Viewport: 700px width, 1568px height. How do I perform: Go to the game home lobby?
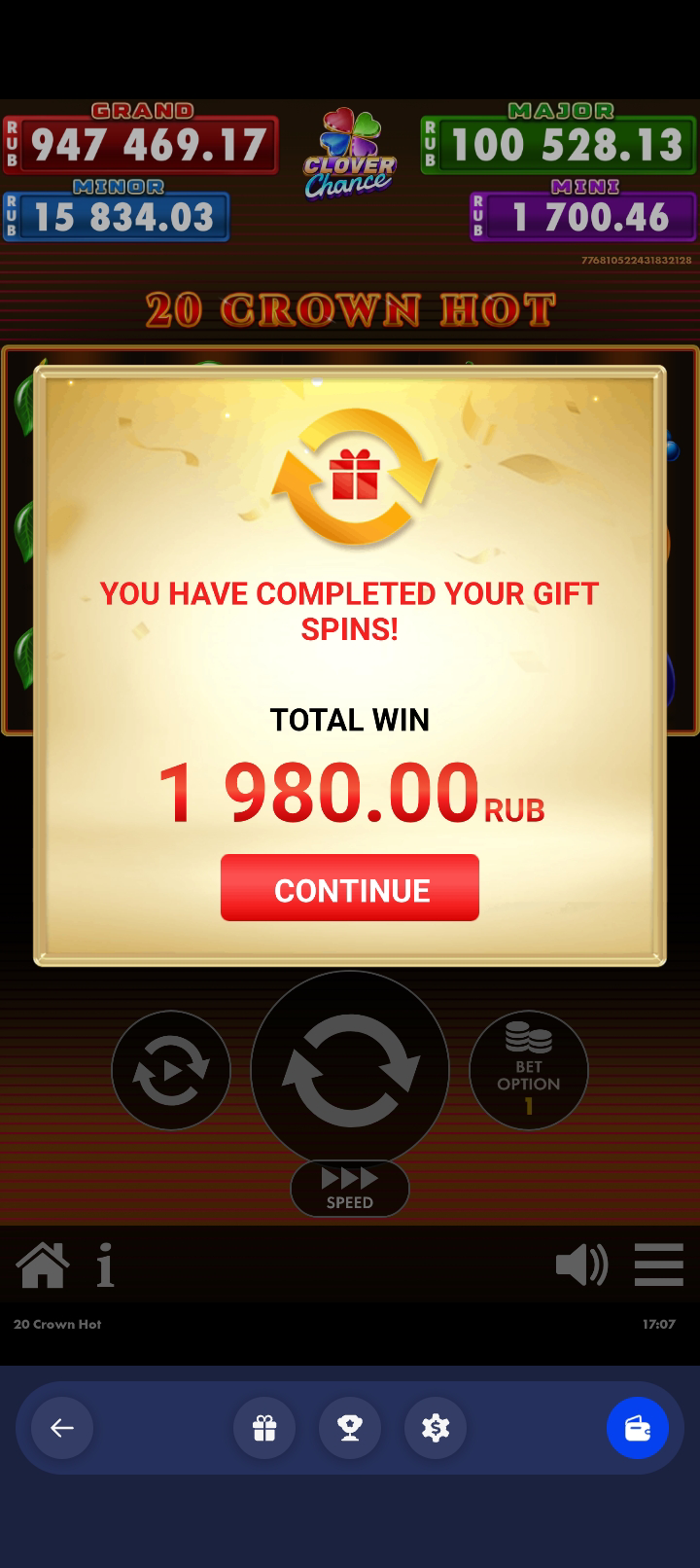43,1265
